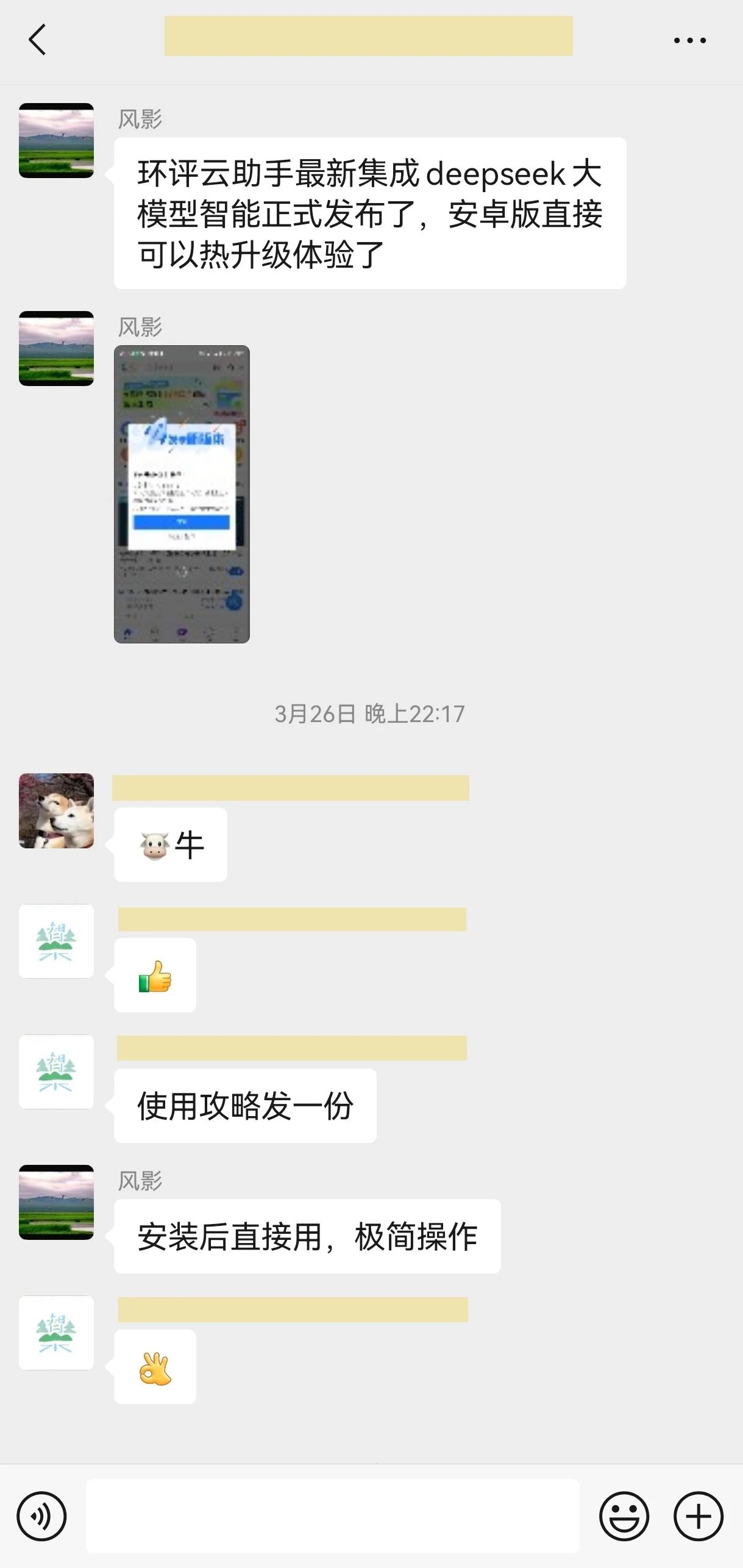Focus the message text field
Screen dimensions: 743x1568
coord(332,1516)
